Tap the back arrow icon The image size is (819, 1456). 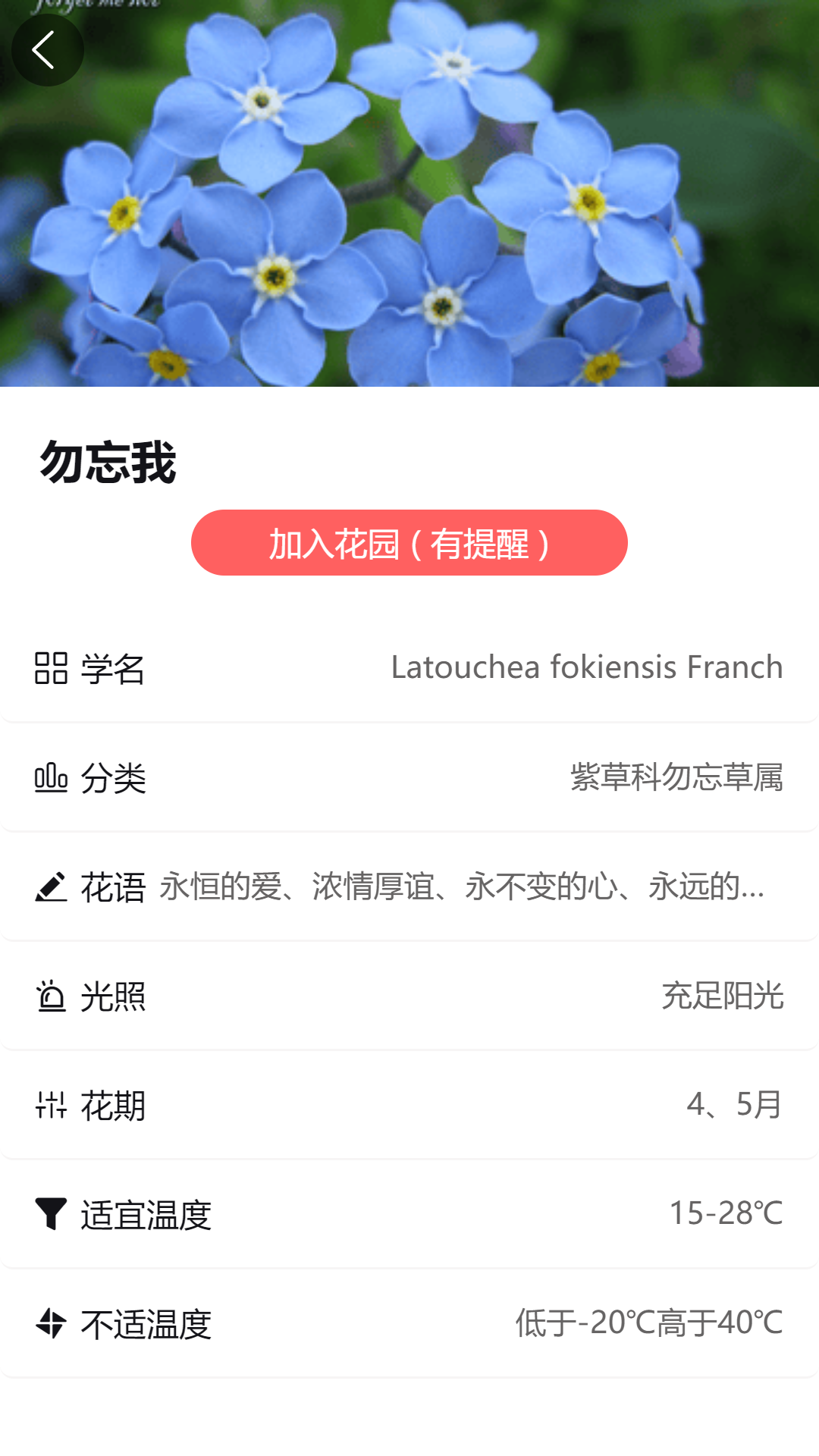pyautogui.click(x=48, y=49)
